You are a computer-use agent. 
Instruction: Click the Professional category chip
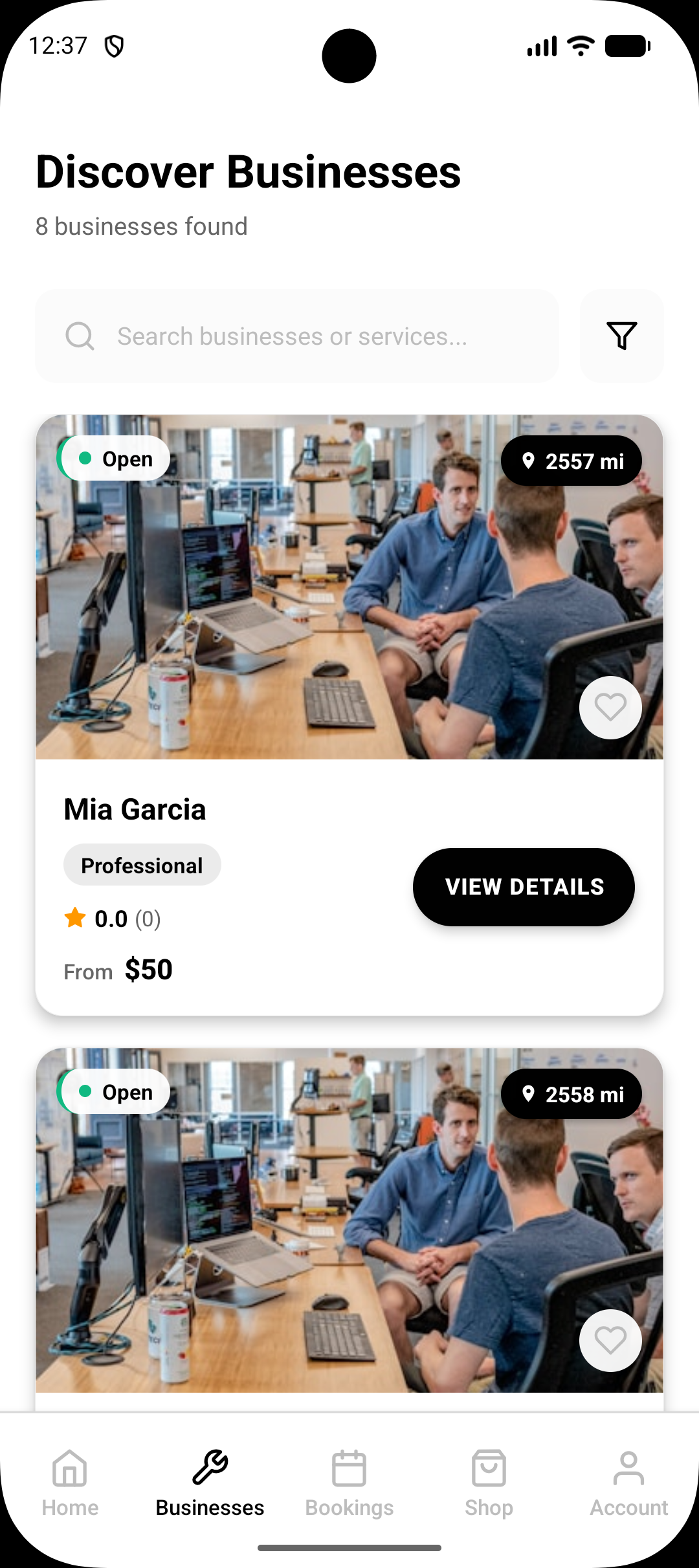pos(142,864)
